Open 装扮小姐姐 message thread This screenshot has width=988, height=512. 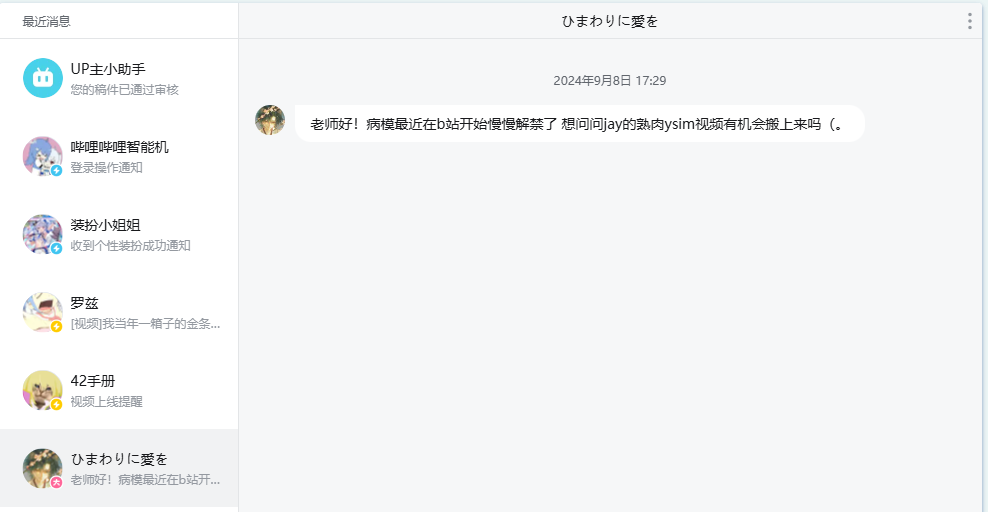tap(119, 234)
